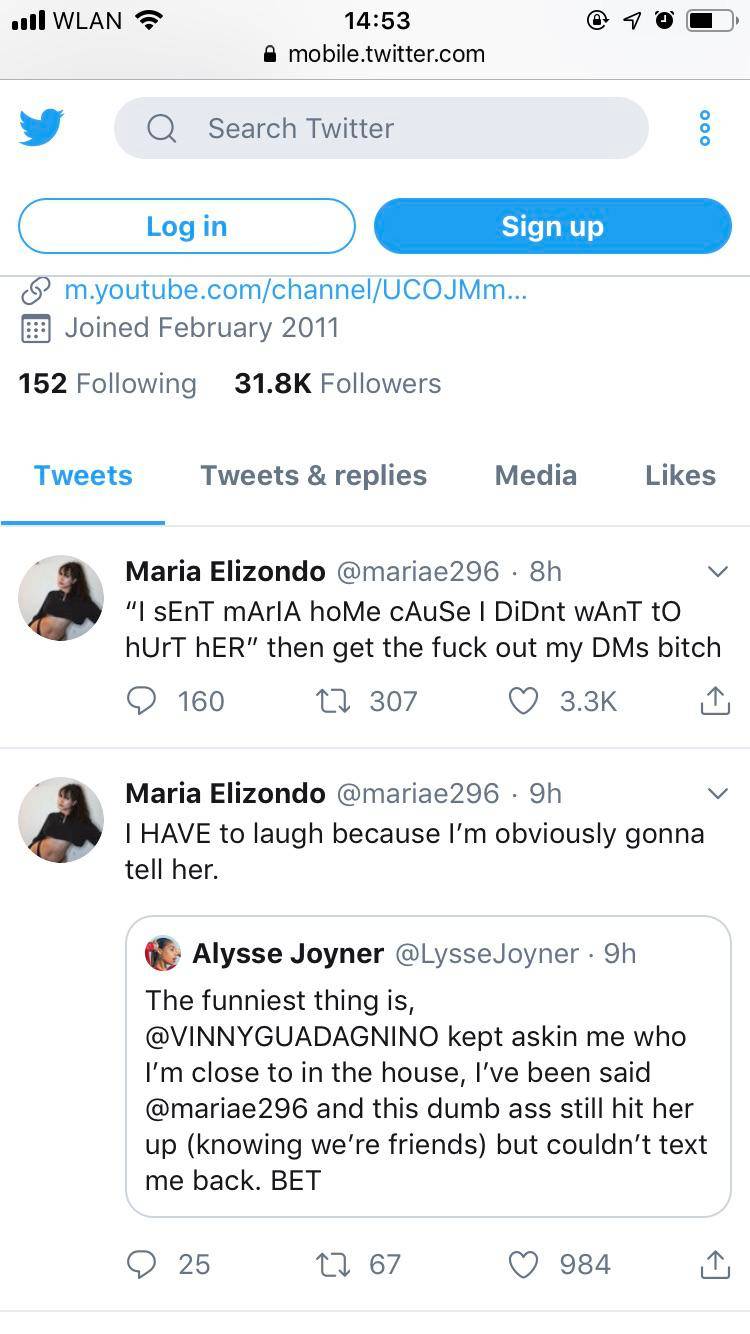Screen dimensions: 750x1334
Task: Select the Likes tab
Action: [x=680, y=475]
